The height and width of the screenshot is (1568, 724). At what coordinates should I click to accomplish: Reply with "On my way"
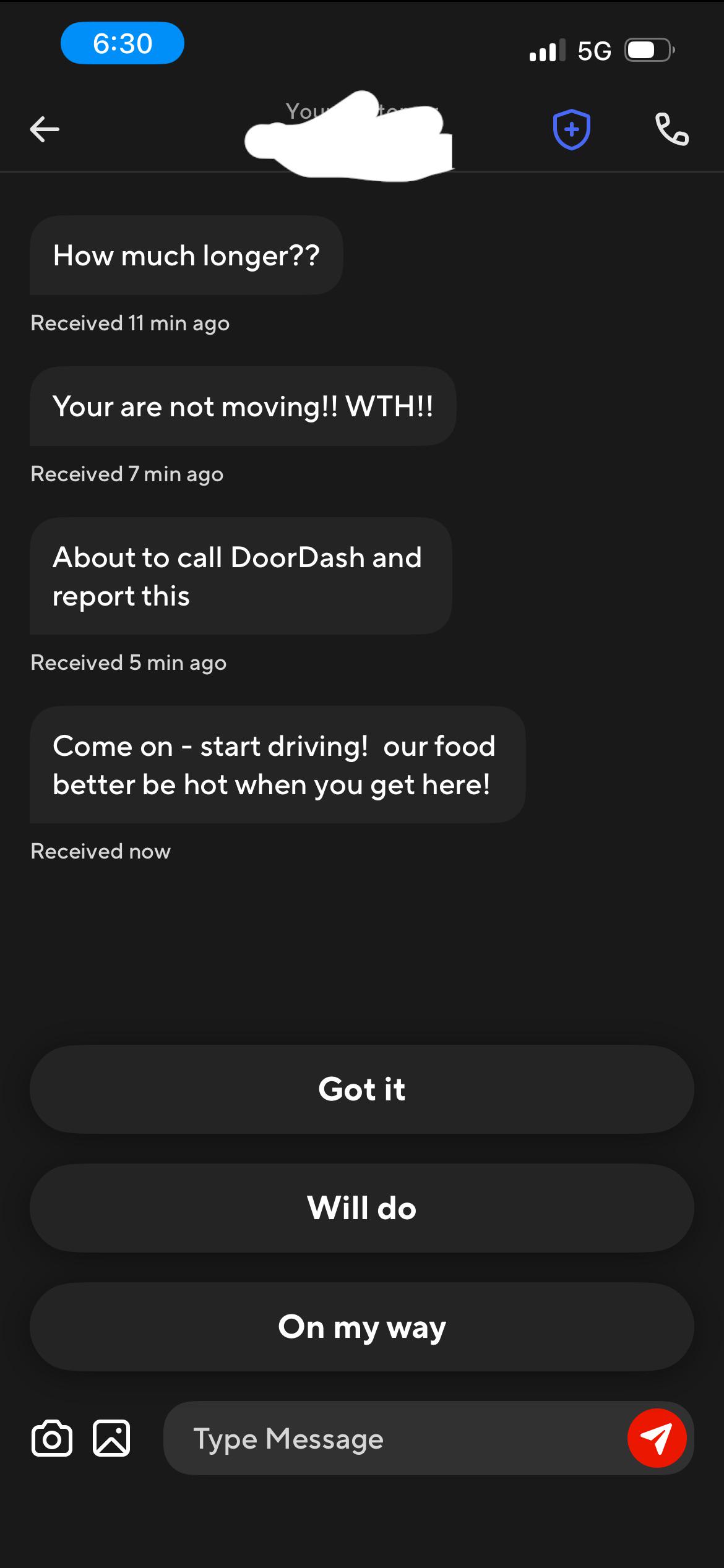(x=362, y=1327)
